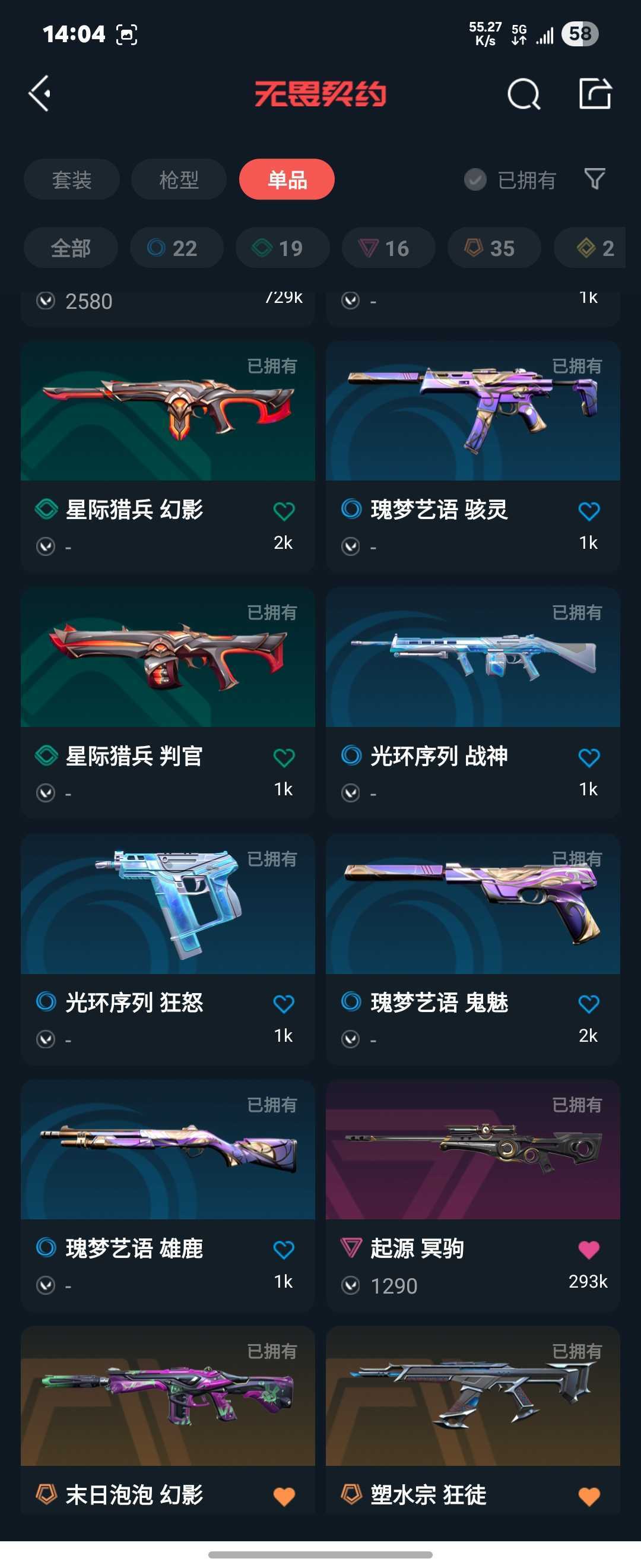Filter by blue tier chip 22
641x1568 pixels.
coord(176,248)
